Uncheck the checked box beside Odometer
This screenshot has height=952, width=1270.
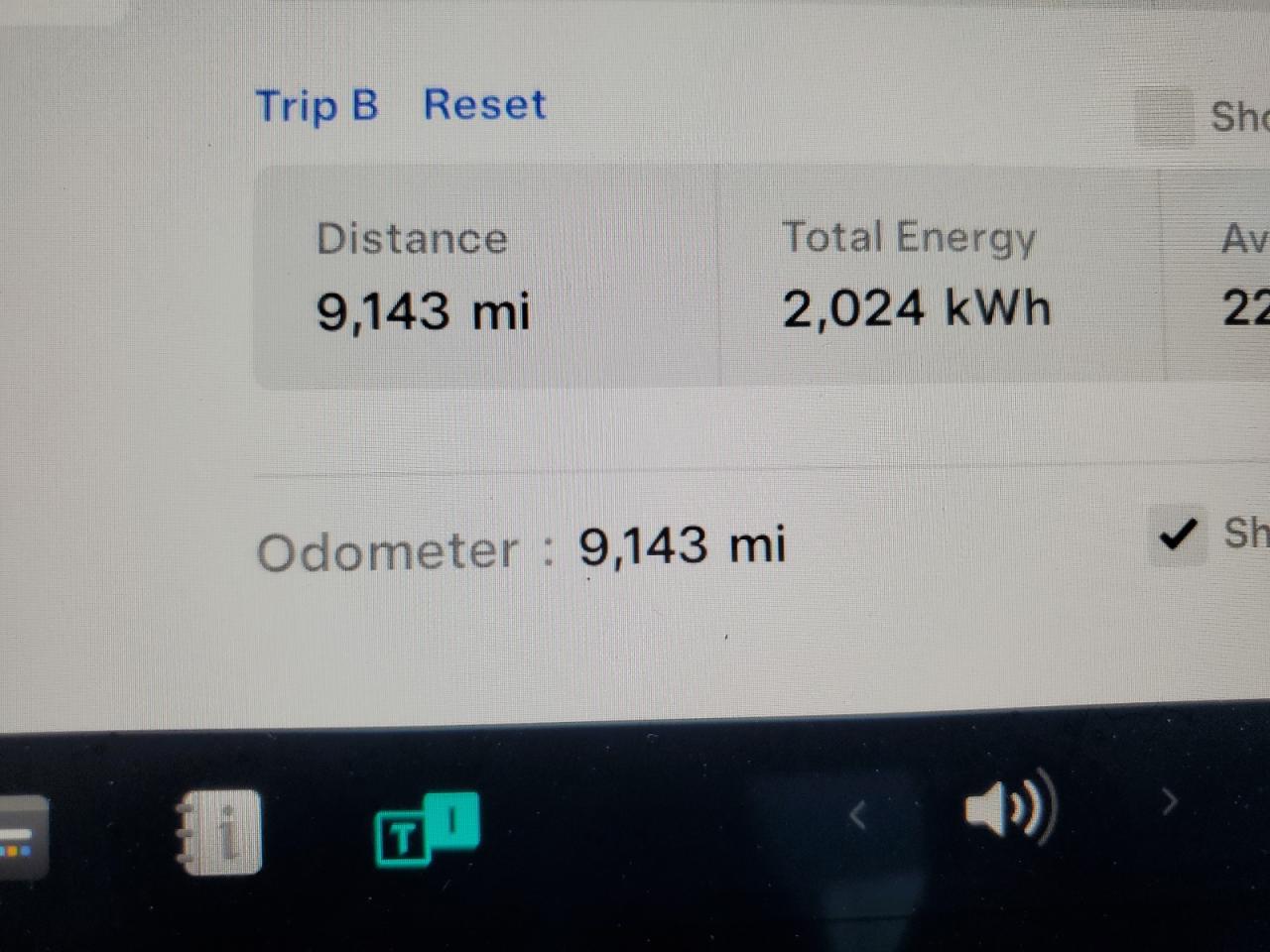(x=1178, y=535)
